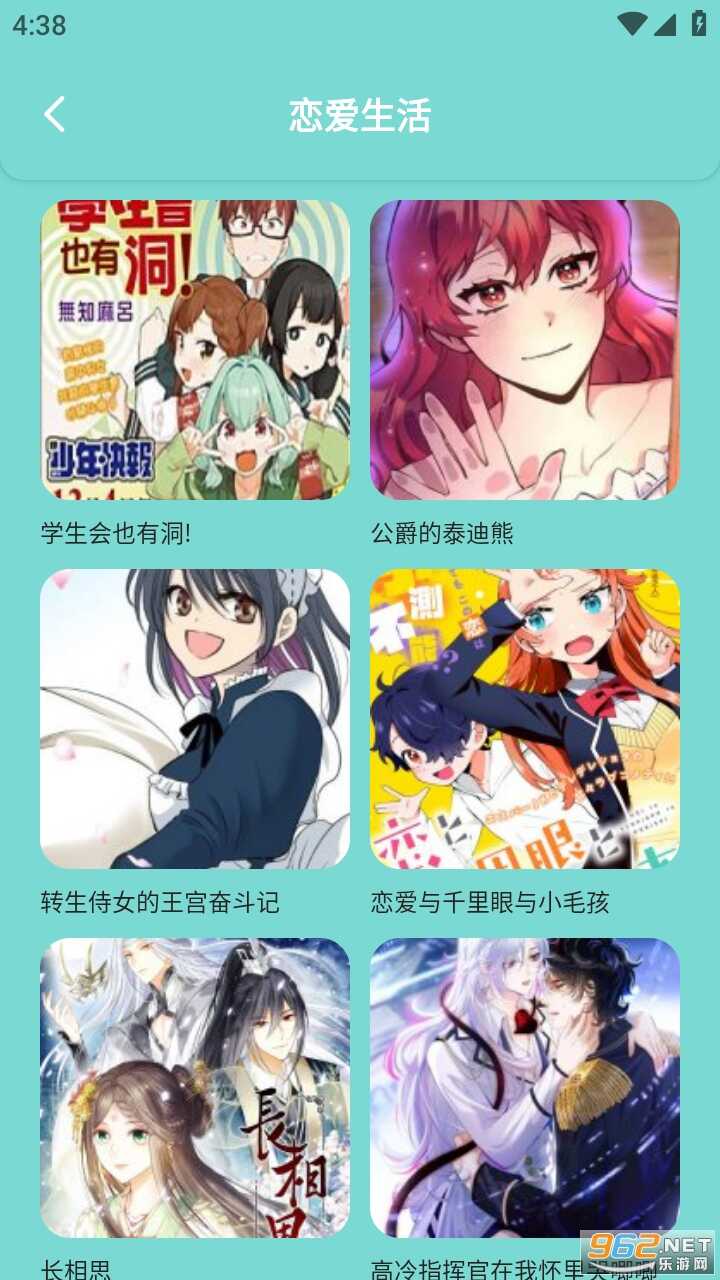Image resolution: width=720 pixels, height=1280 pixels.
Task: Open the comic 恋爱与千里眼与小毛孩
Action: pos(525,719)
